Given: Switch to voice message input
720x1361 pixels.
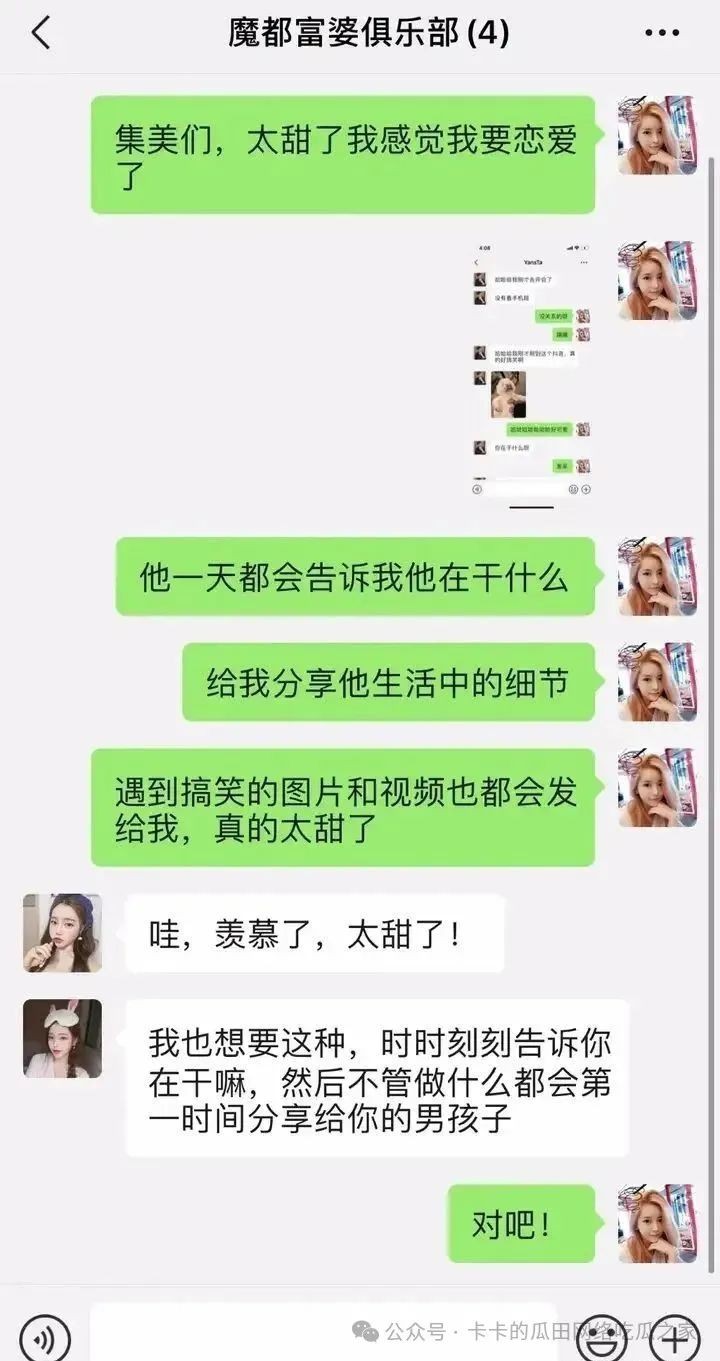Looking at the screenshot, I should tap(45, 1337).
